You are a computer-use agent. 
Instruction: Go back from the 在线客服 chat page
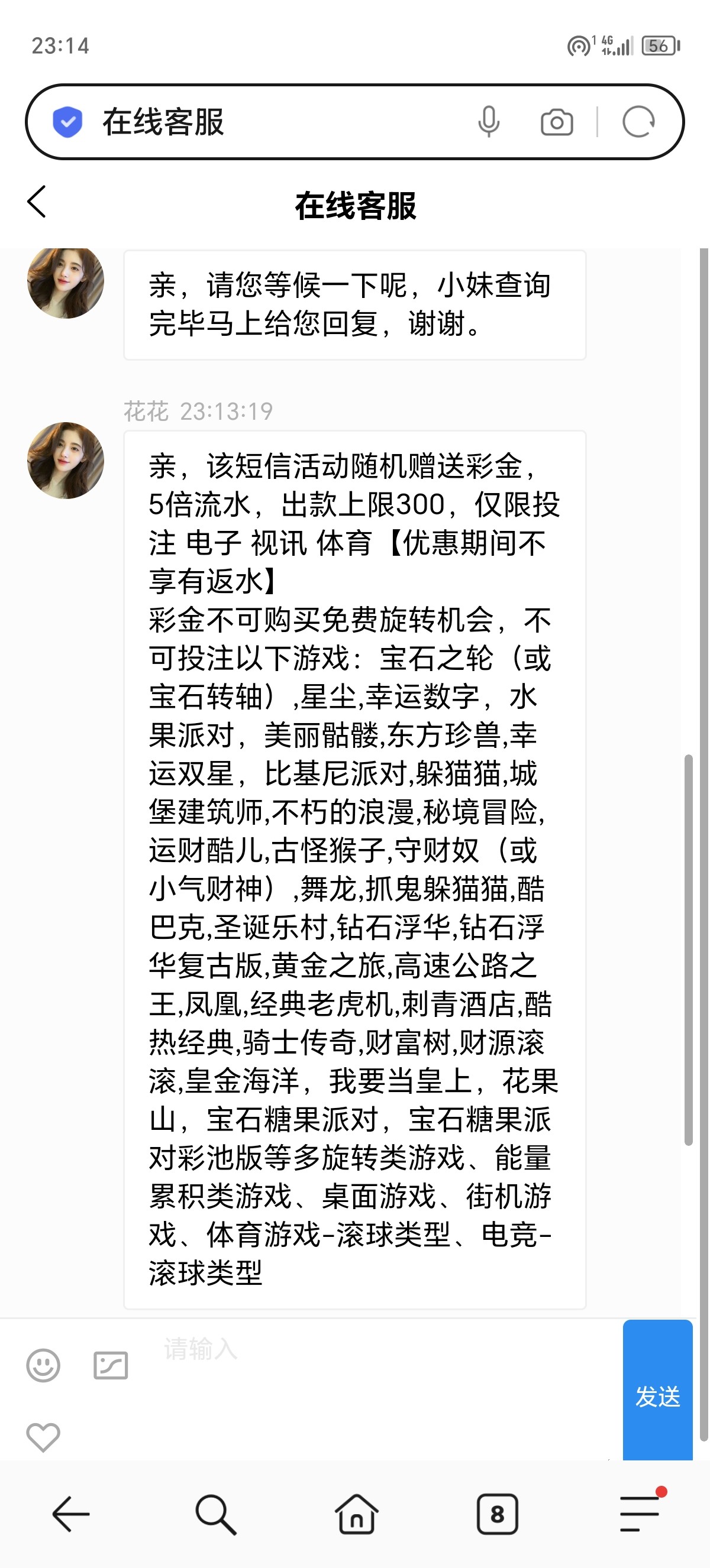coord(37,202)
